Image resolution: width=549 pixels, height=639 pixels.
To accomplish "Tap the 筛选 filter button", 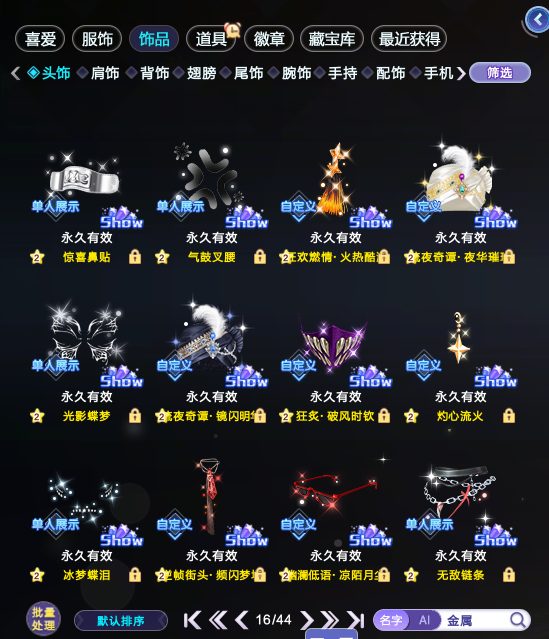I will click(x=500, y=73).
